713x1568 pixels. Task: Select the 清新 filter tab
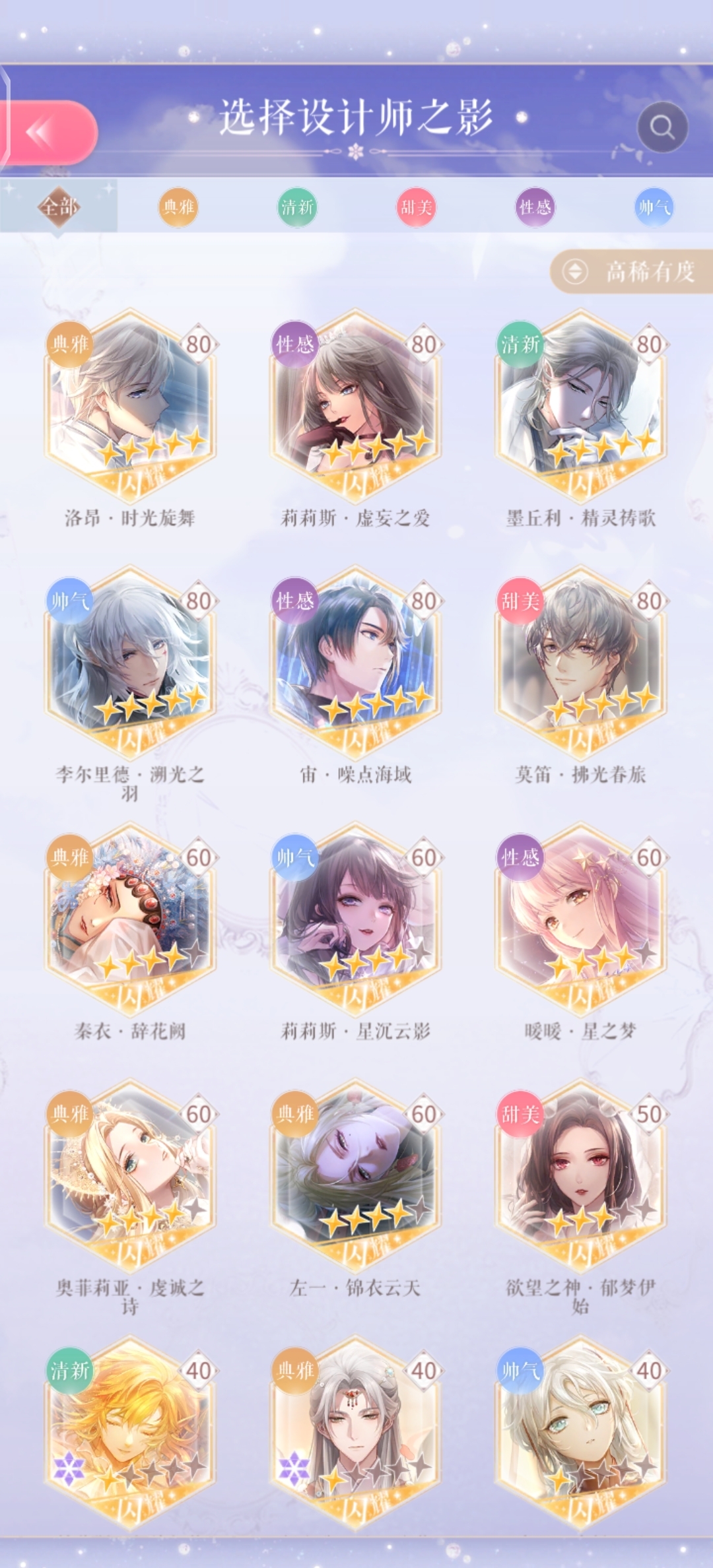297,207
